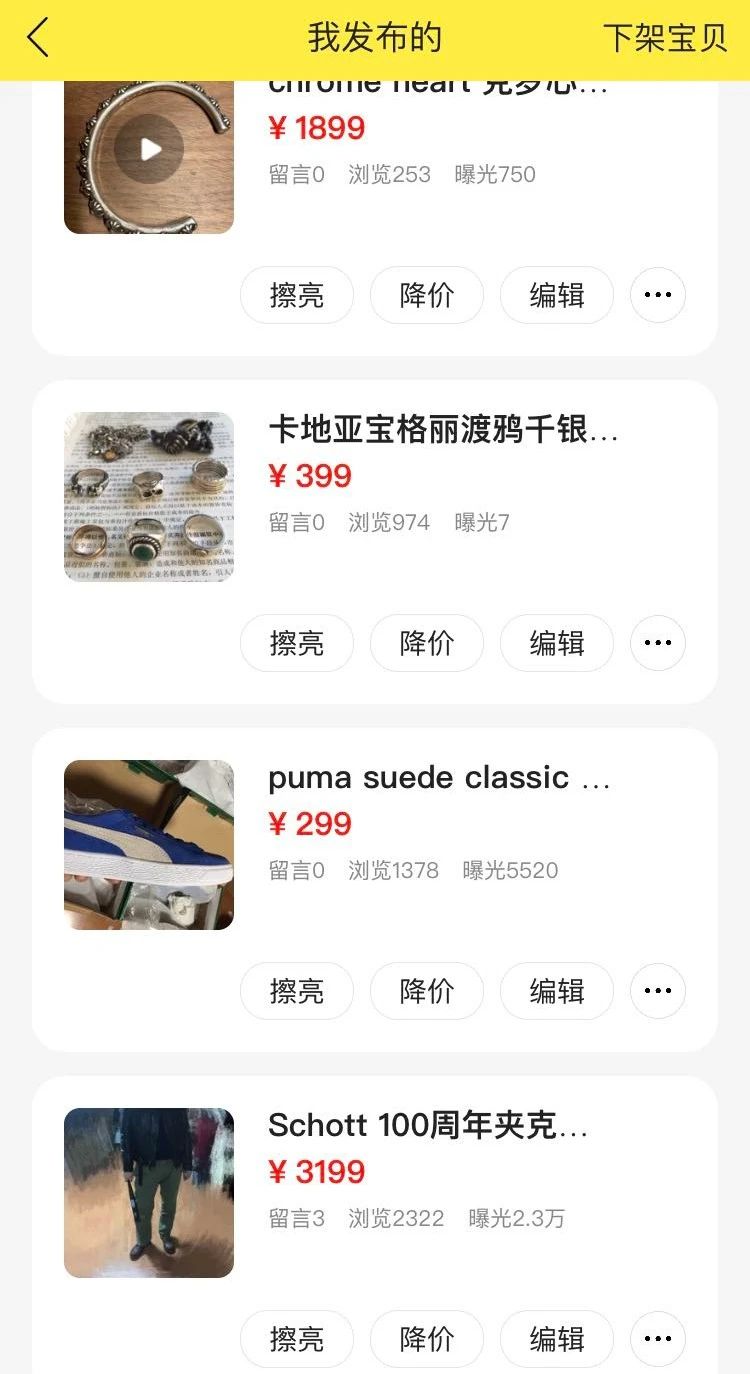Tap 擦亮 on the chrome heart bracelet item

click(296, 294)
